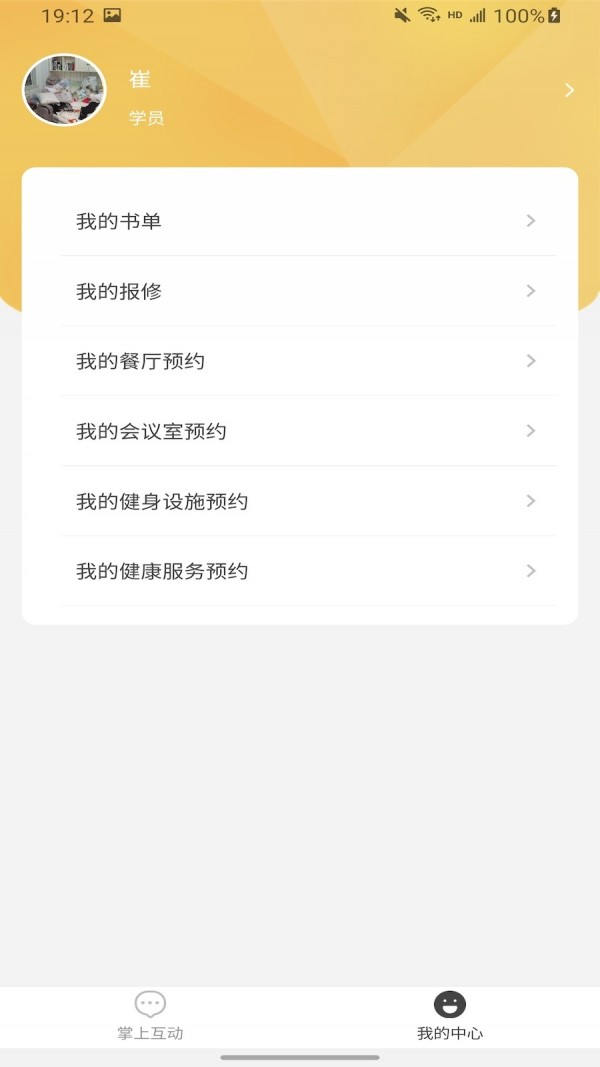Open 我的报修 row

tap(300, 291)
